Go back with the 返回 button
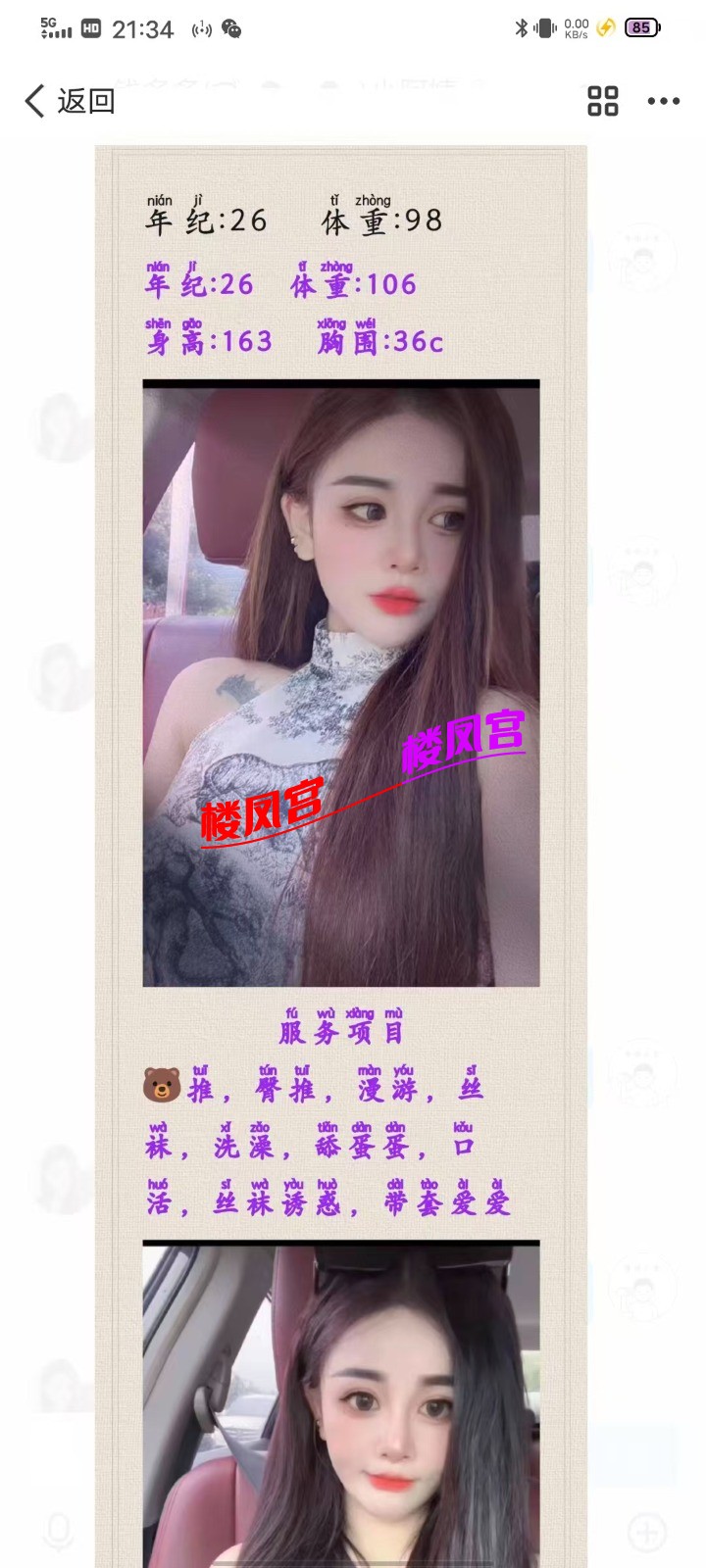Image resolution: width=706 pixels, height=1568 pixels. 69,101
